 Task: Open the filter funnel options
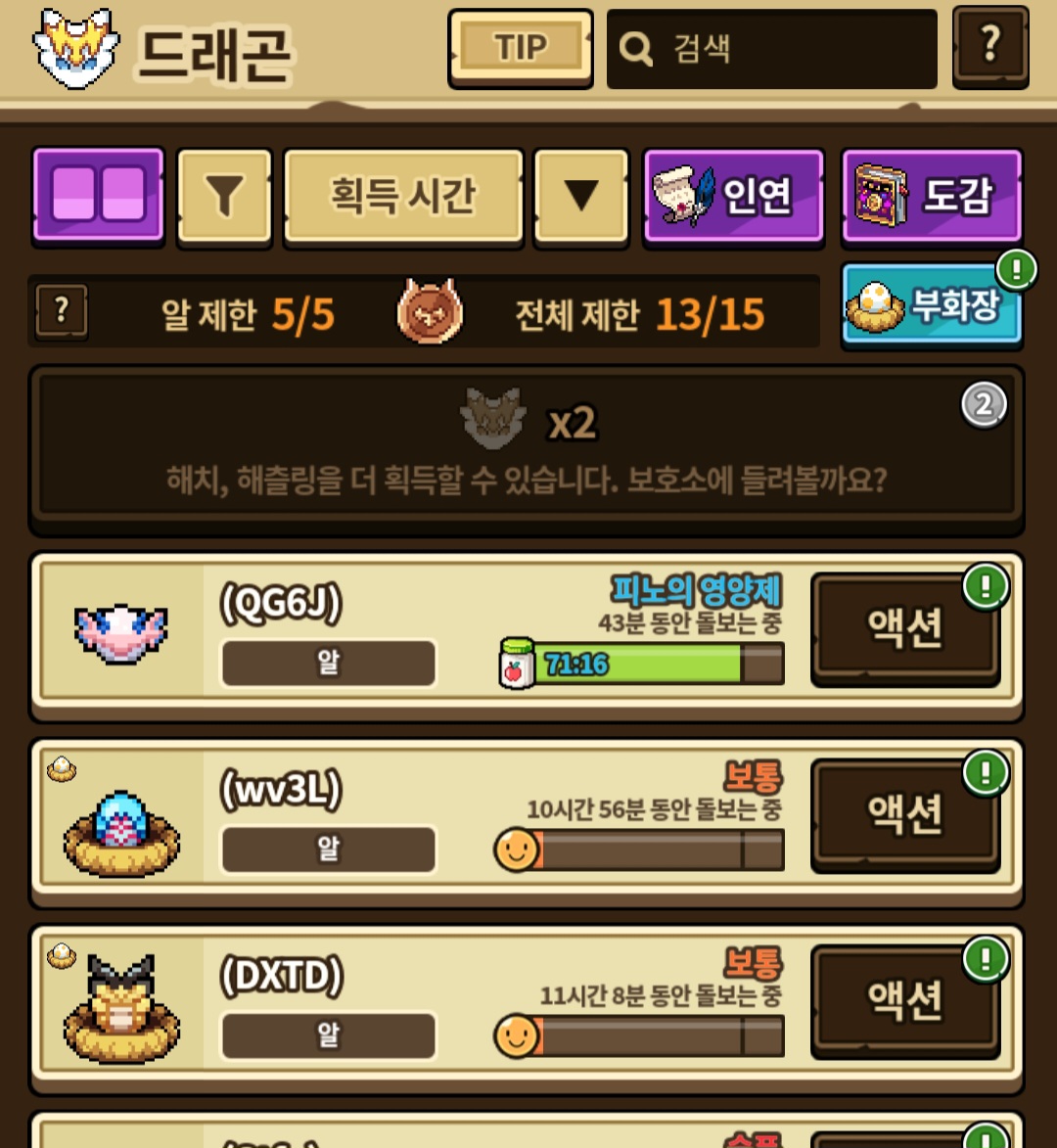coord(224,196)
